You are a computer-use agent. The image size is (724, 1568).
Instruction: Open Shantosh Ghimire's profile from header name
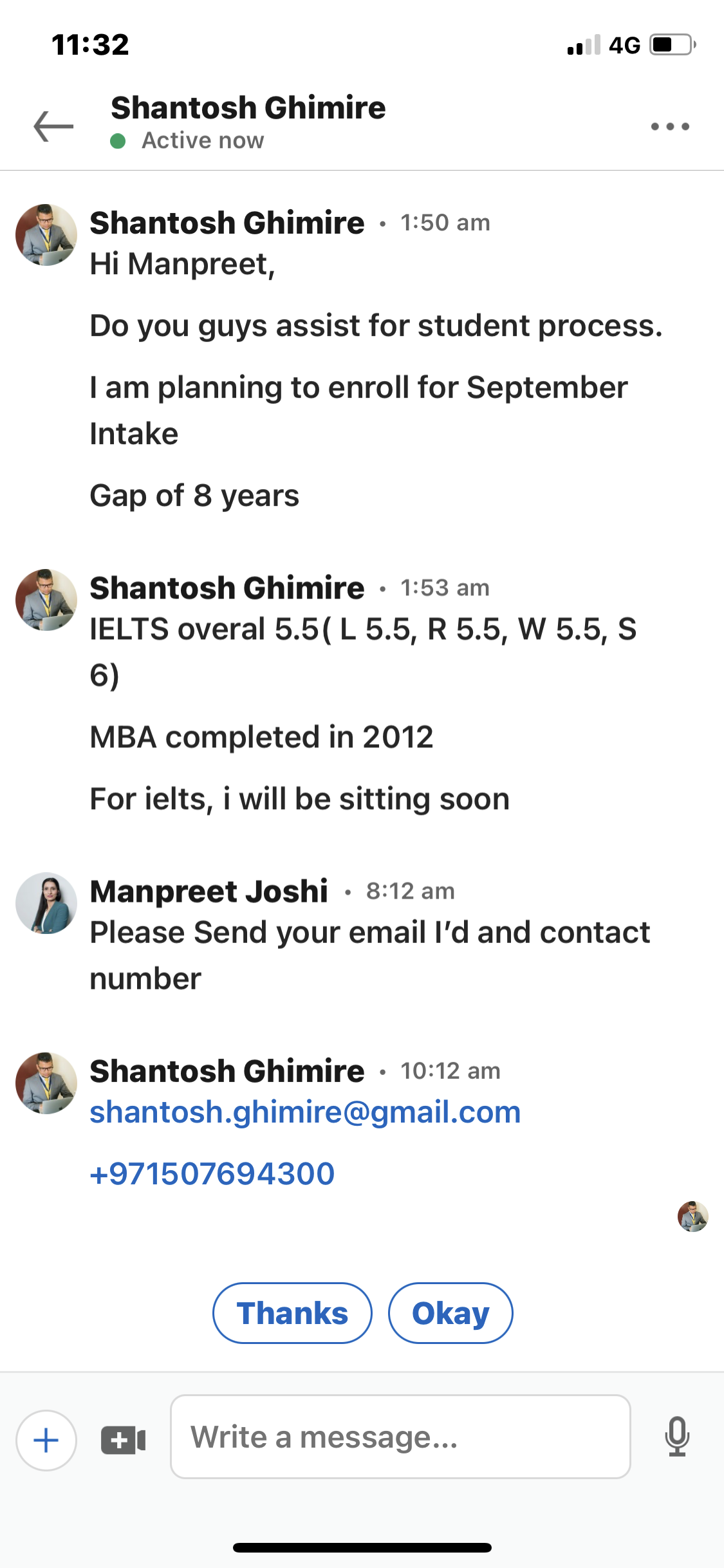point(248,107)
